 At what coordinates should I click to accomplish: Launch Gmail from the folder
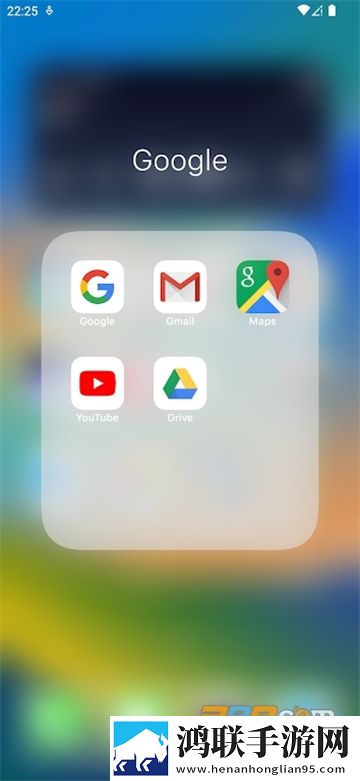pos(180,286)
